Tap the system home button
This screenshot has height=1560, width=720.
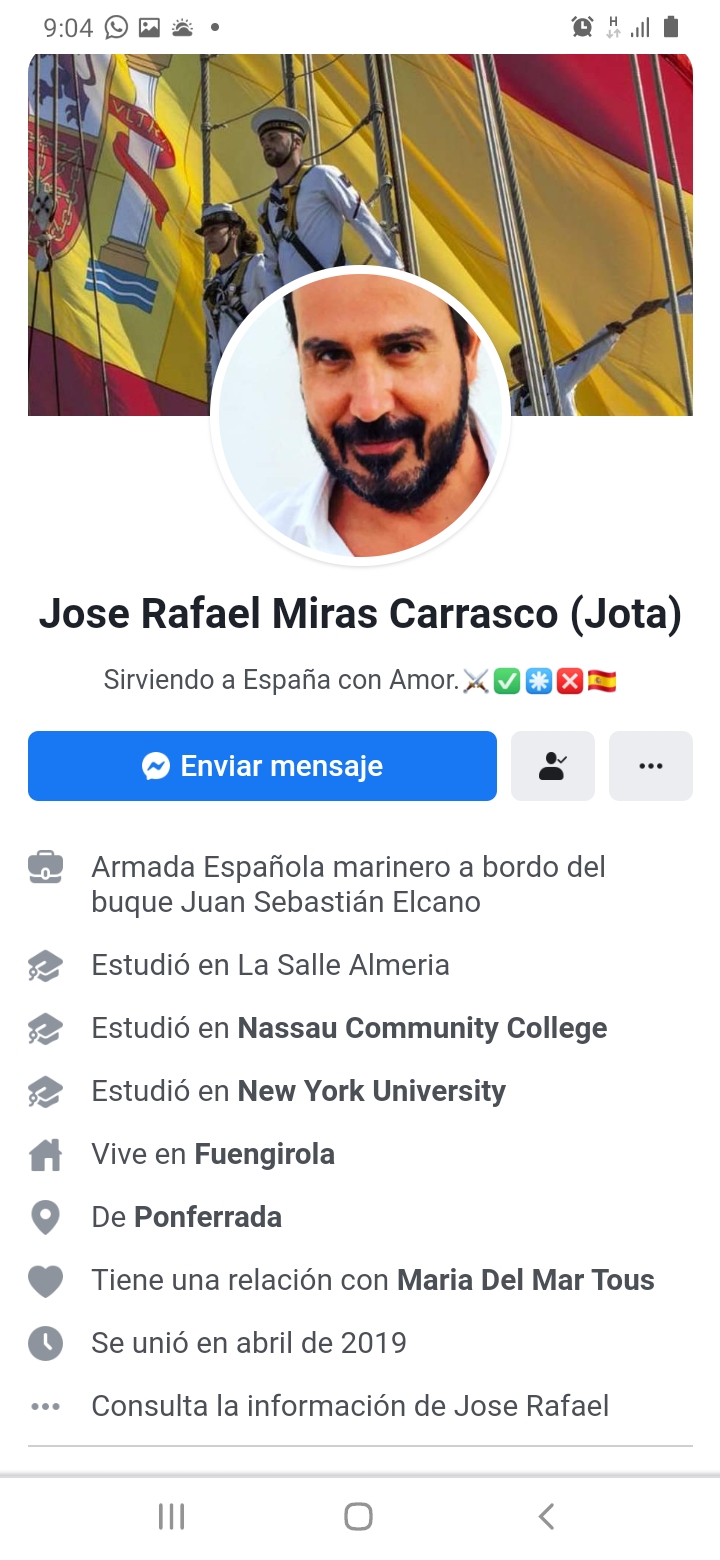tap(358, 1516)
